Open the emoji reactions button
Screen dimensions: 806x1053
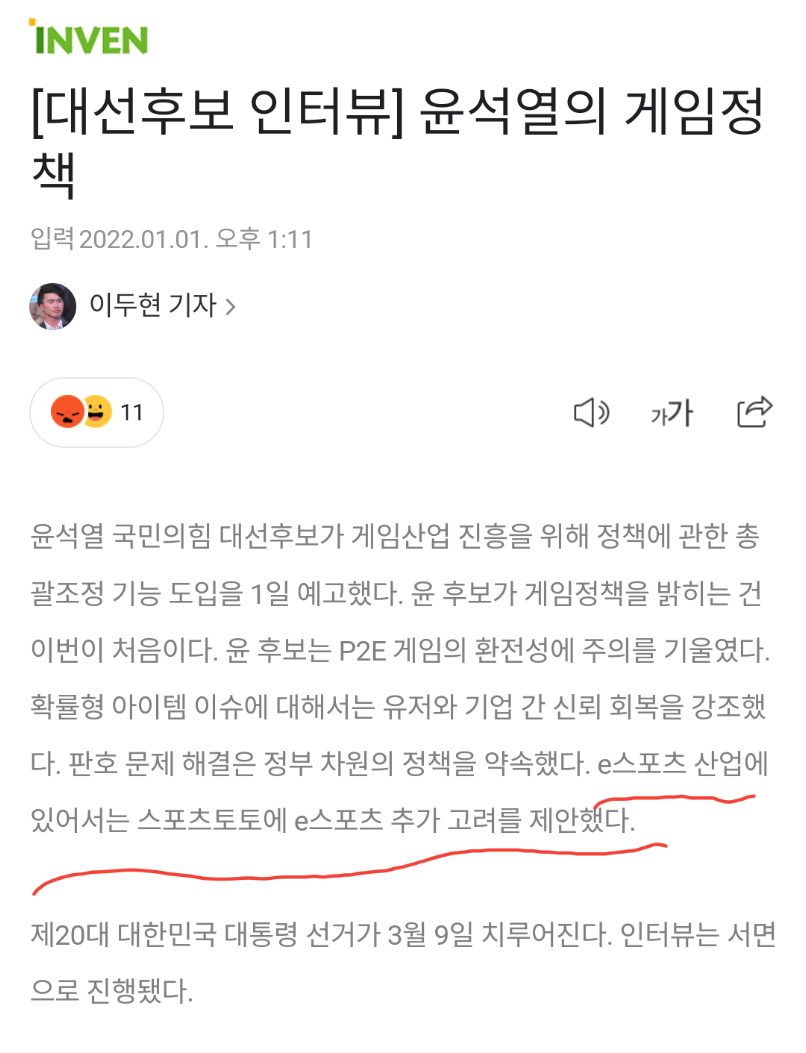coord(97,412)
